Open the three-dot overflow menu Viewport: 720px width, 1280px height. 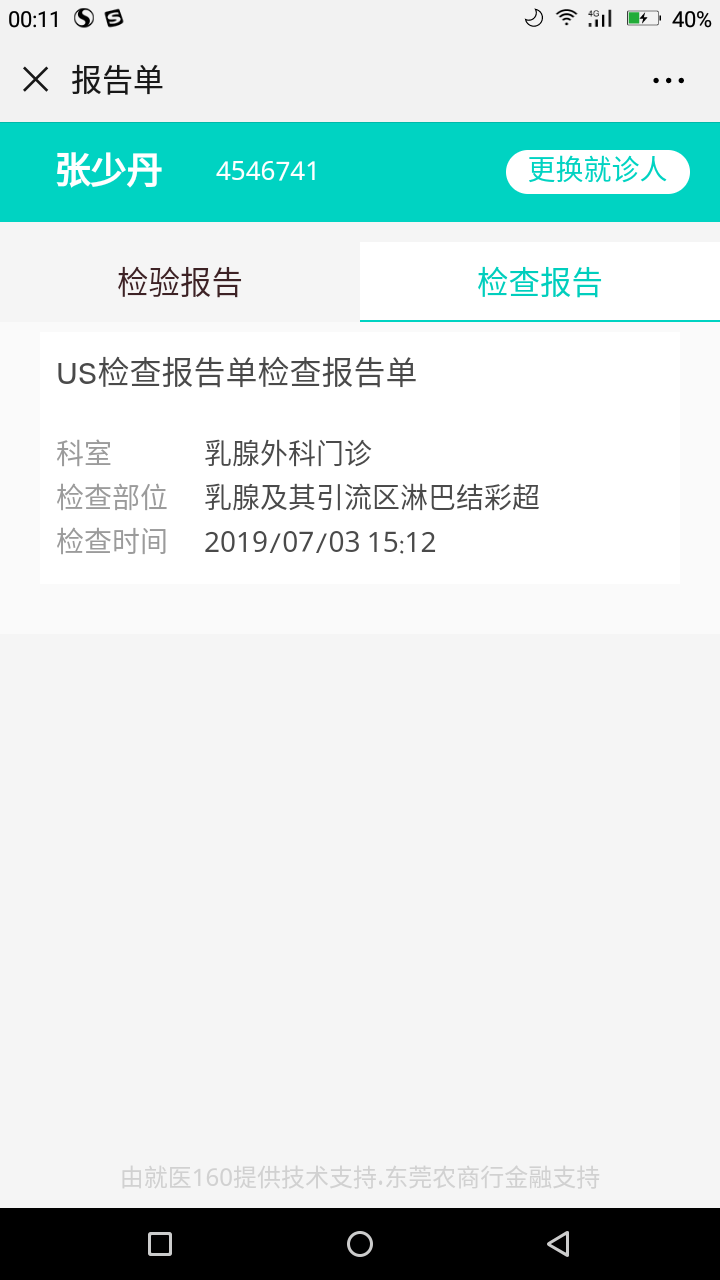coord(668,81)
